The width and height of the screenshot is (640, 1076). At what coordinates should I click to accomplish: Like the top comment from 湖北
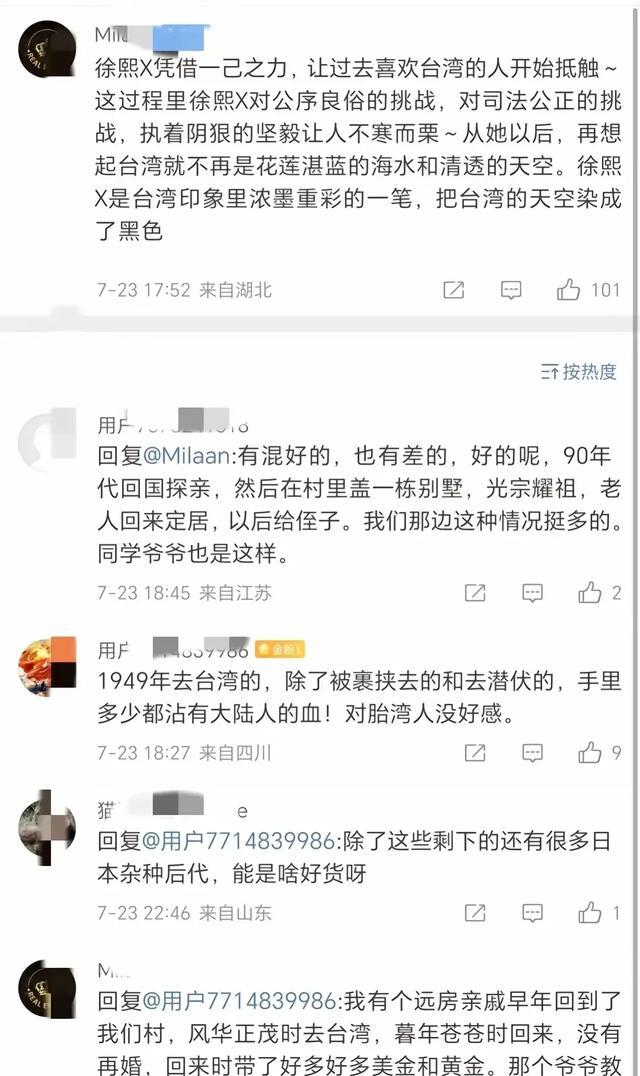[x=569, y=290]
